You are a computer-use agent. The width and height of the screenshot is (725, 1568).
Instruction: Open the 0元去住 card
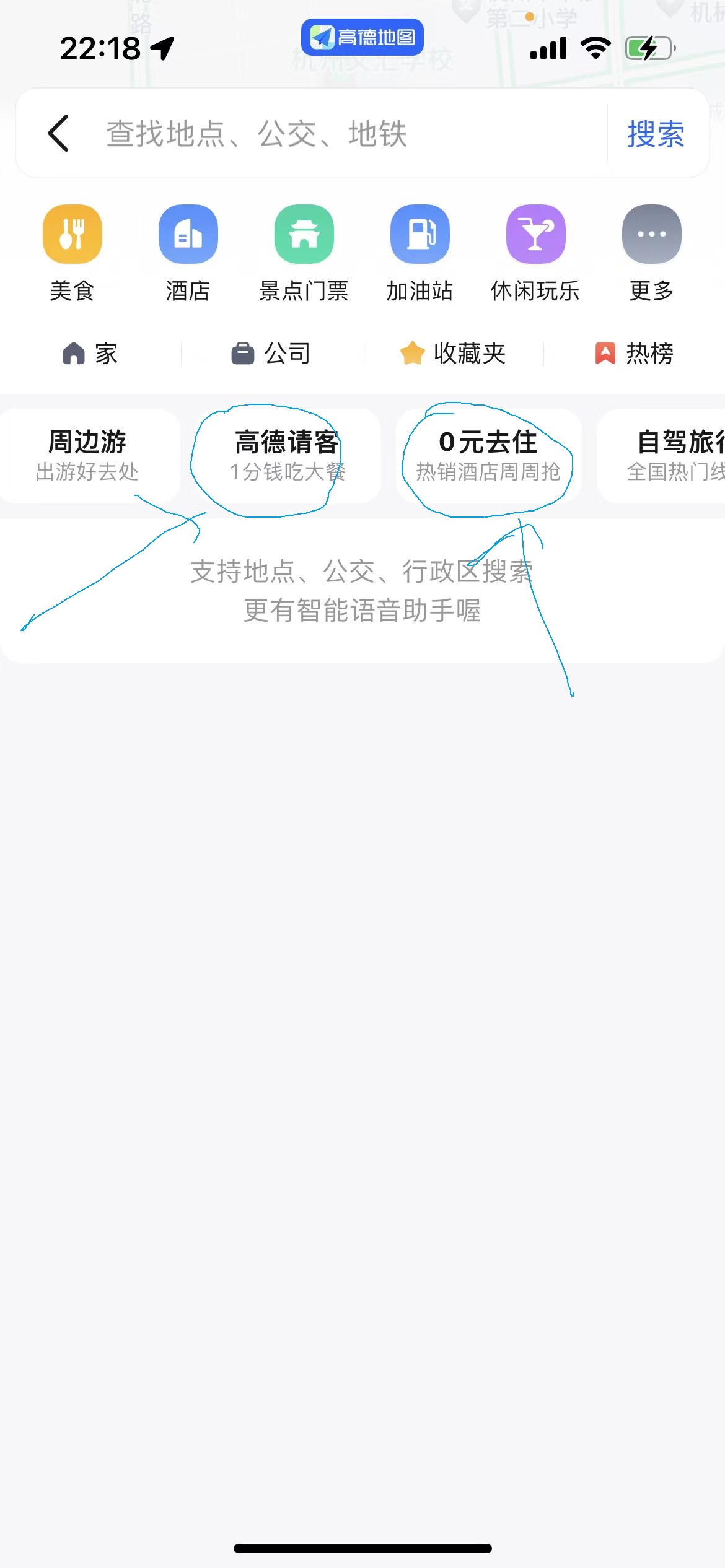(488, 456)
